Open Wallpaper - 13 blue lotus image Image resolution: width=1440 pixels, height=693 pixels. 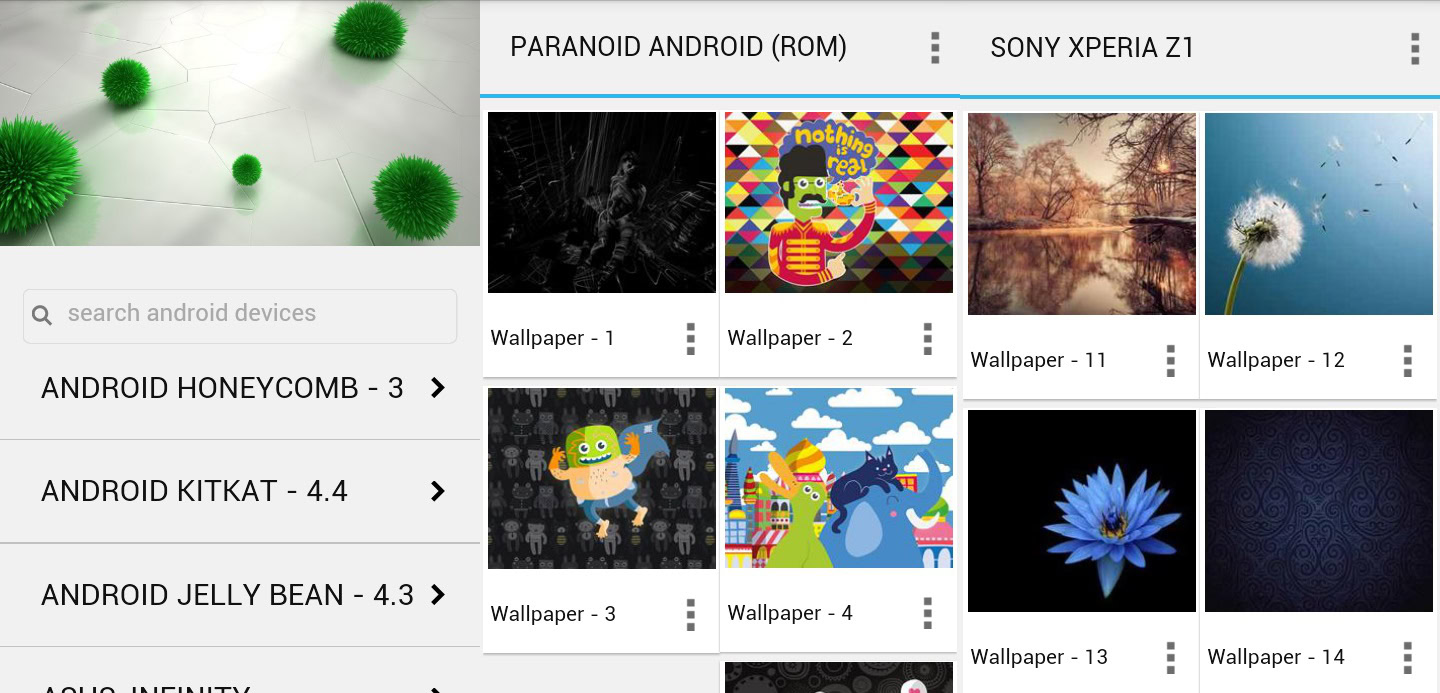pos(1082,511)
